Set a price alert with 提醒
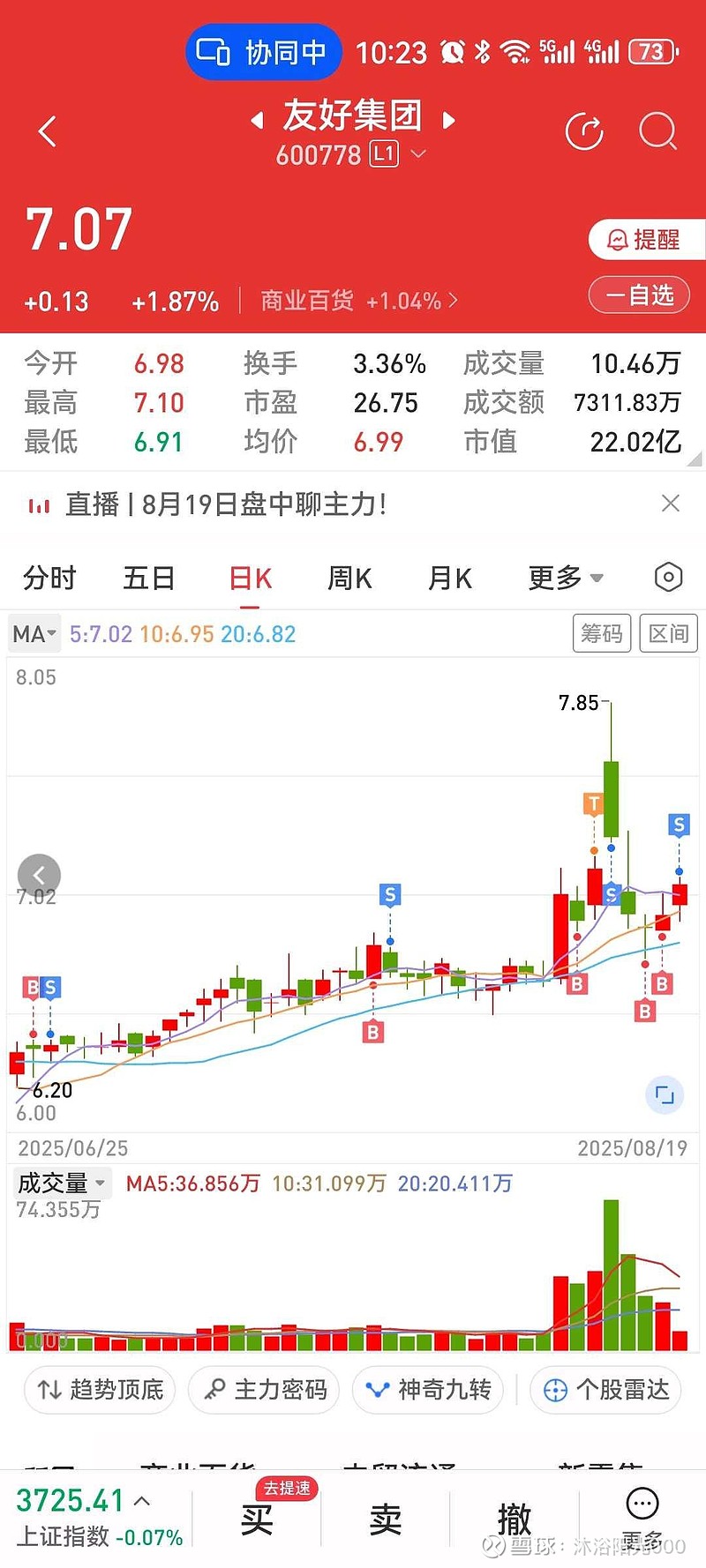Screen dimensions: 706x1568 point(646,239)
